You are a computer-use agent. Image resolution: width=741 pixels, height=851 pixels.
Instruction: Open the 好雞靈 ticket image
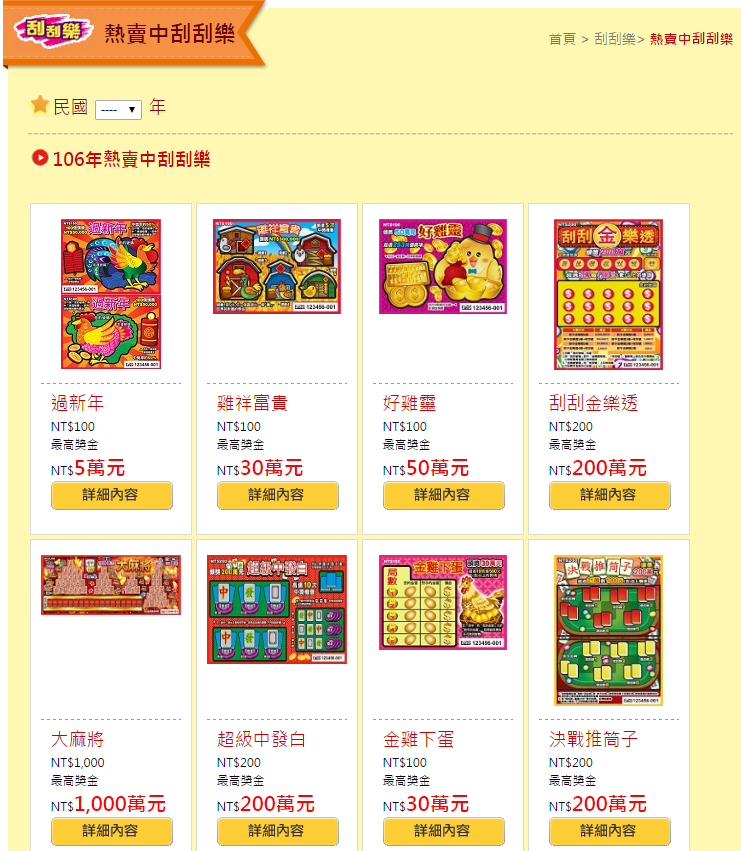point(443,267)
